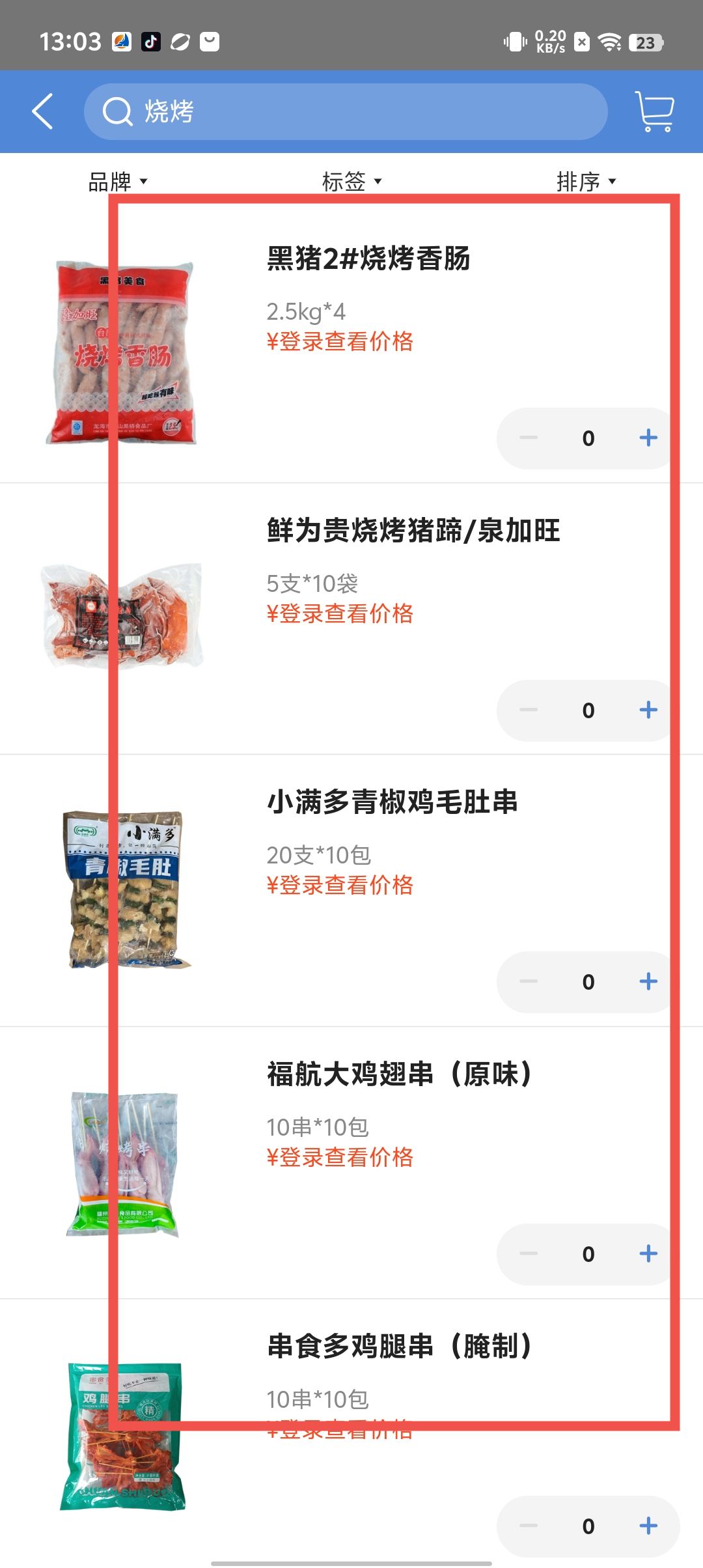Expand the 标签 filter dropdown
Screen dimensions: 703x1568
[x=351, y=182]
